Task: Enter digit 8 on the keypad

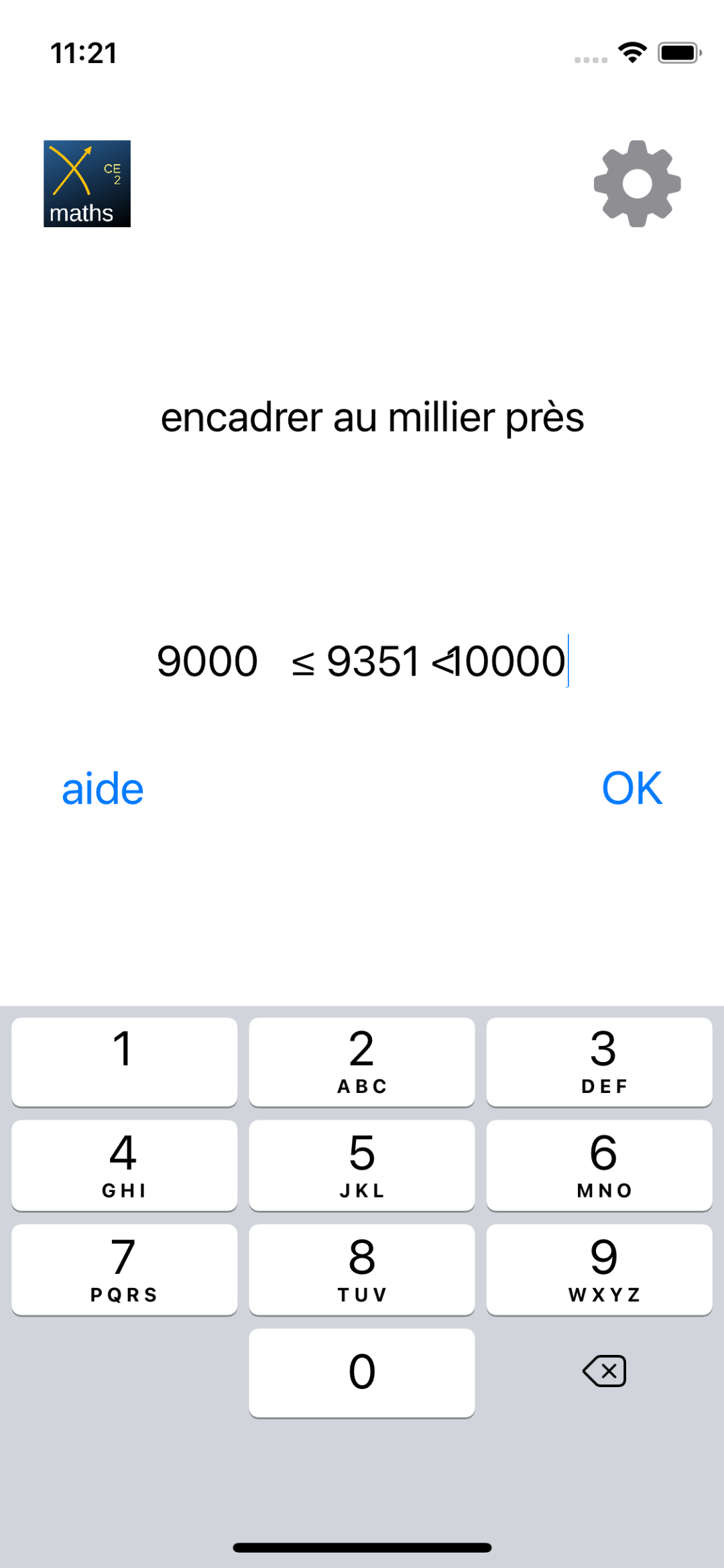Action: tap(362, 1269)
